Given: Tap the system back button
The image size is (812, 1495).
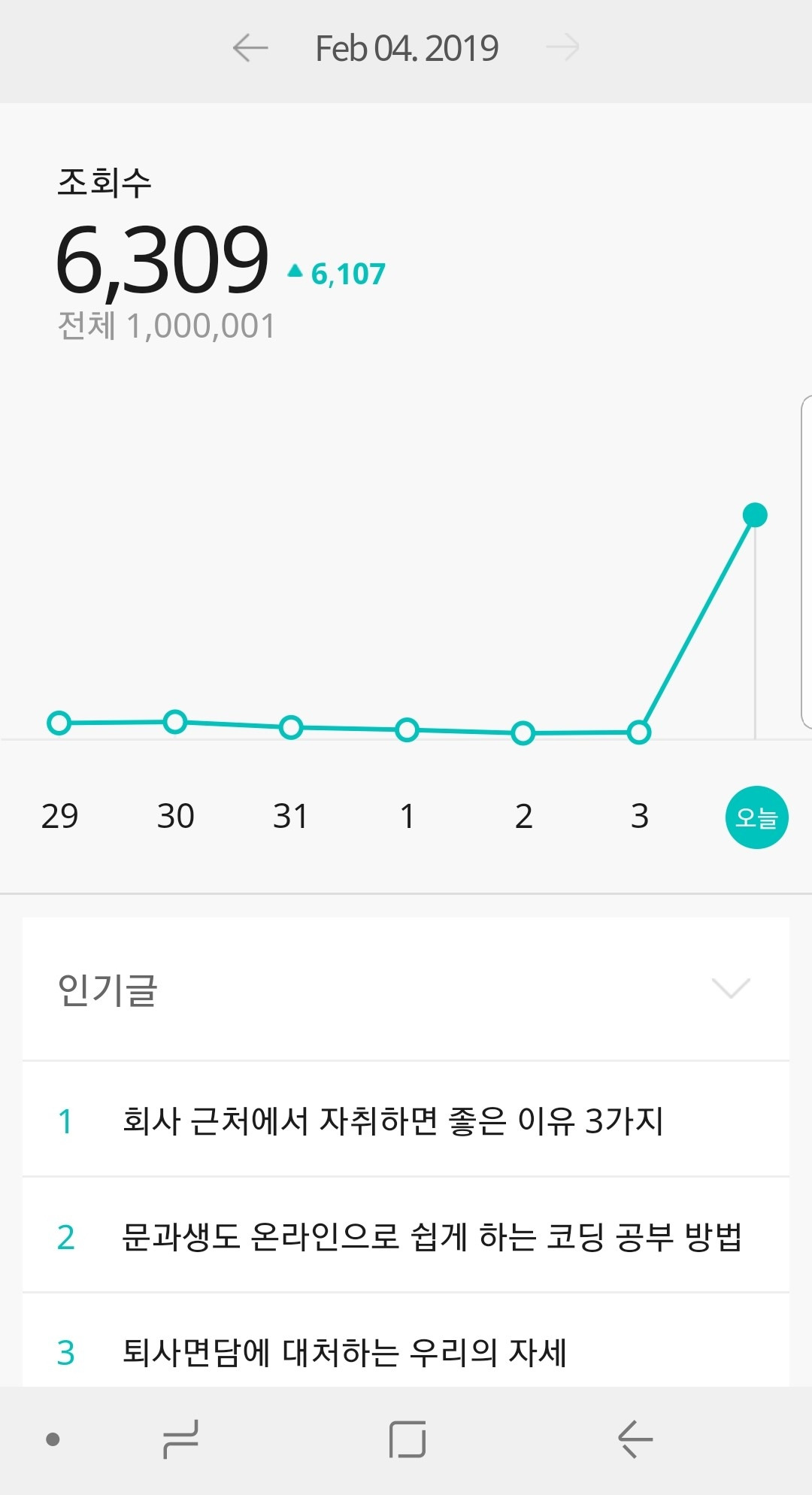Looking at the screenshot, I should point(635,1439).
